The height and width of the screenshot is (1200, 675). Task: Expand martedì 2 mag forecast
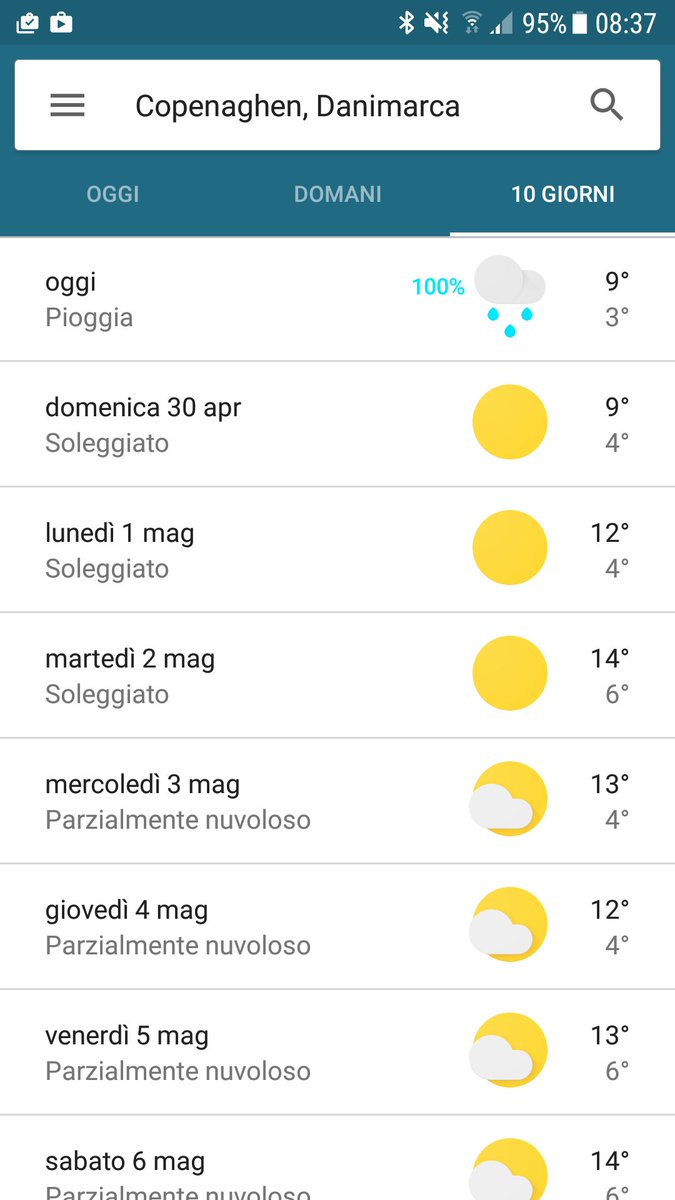pyautogui.click(x=337, y=676)
